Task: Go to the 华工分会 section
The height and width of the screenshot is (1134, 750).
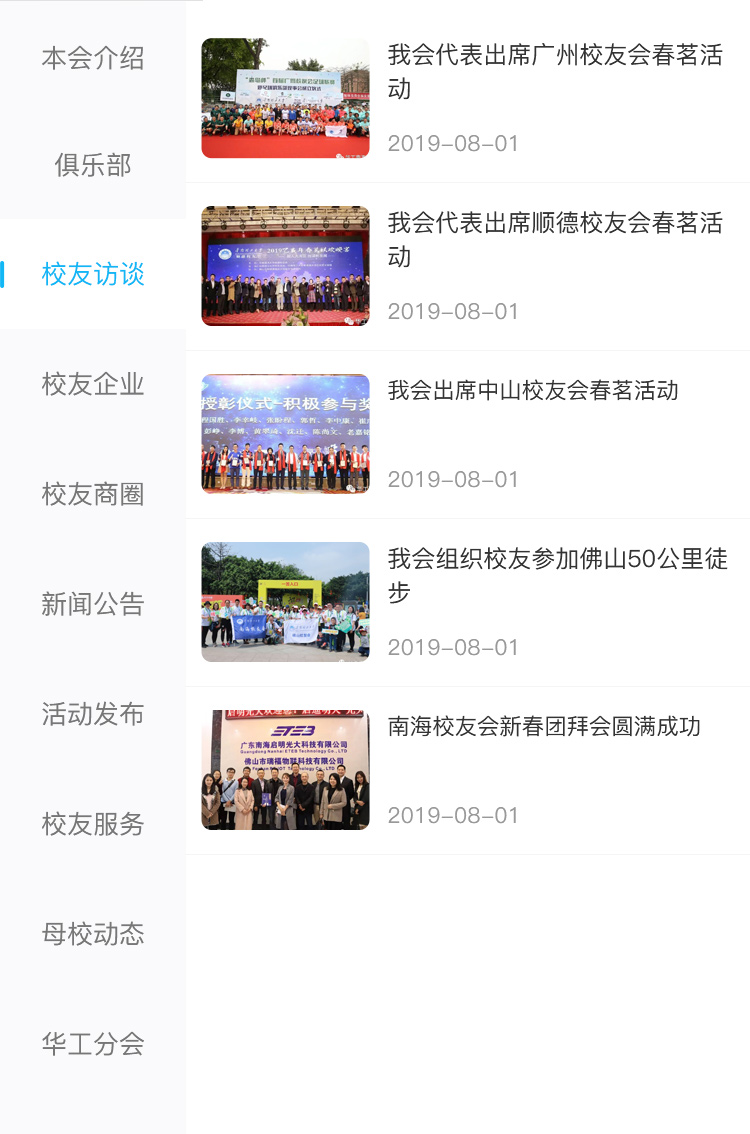Action: pos(93,1044)
